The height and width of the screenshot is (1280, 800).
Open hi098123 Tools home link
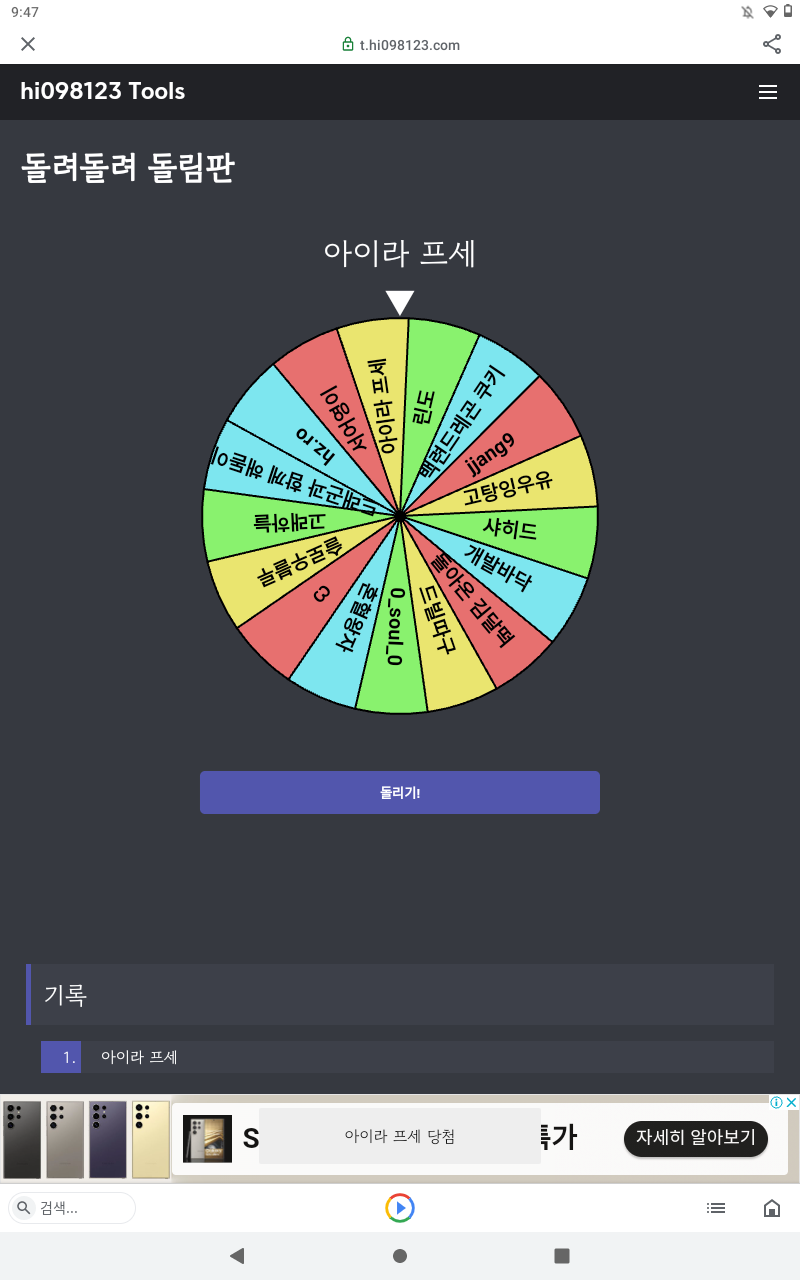[x=103, y=92]
